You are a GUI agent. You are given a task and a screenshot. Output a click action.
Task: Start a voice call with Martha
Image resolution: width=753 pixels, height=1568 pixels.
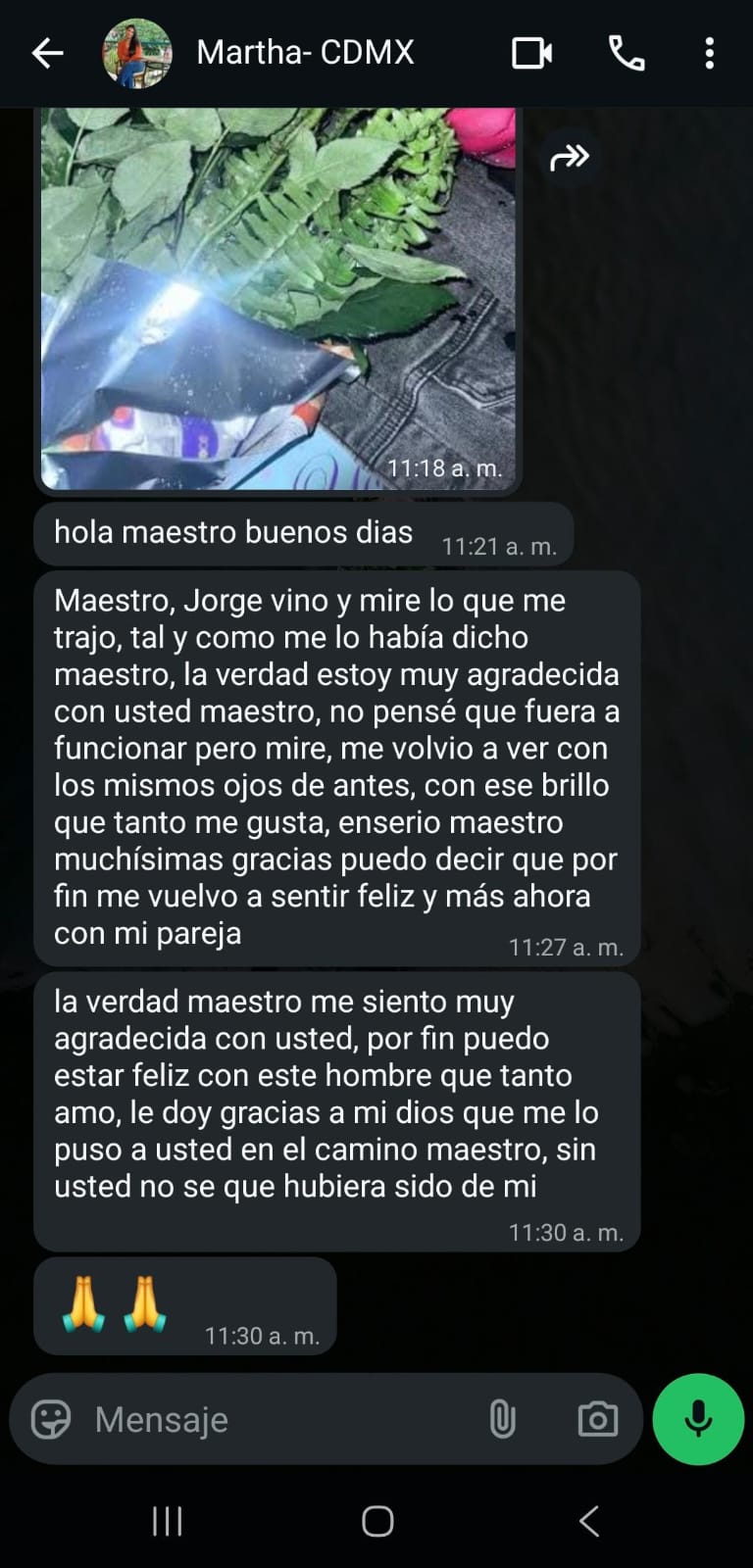point(627,53)
